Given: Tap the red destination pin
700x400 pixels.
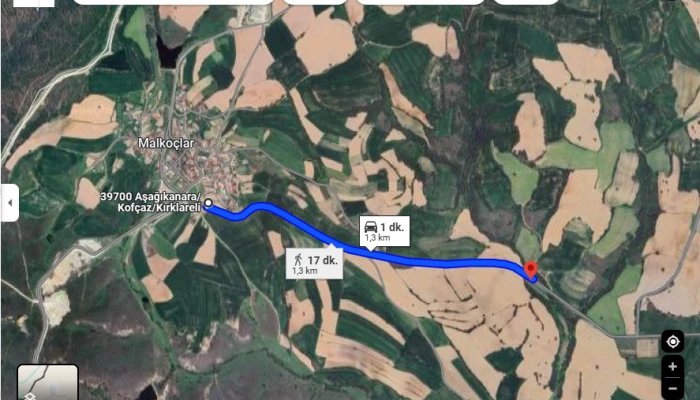Looking at the screenshot, I should tap(531, 271).
